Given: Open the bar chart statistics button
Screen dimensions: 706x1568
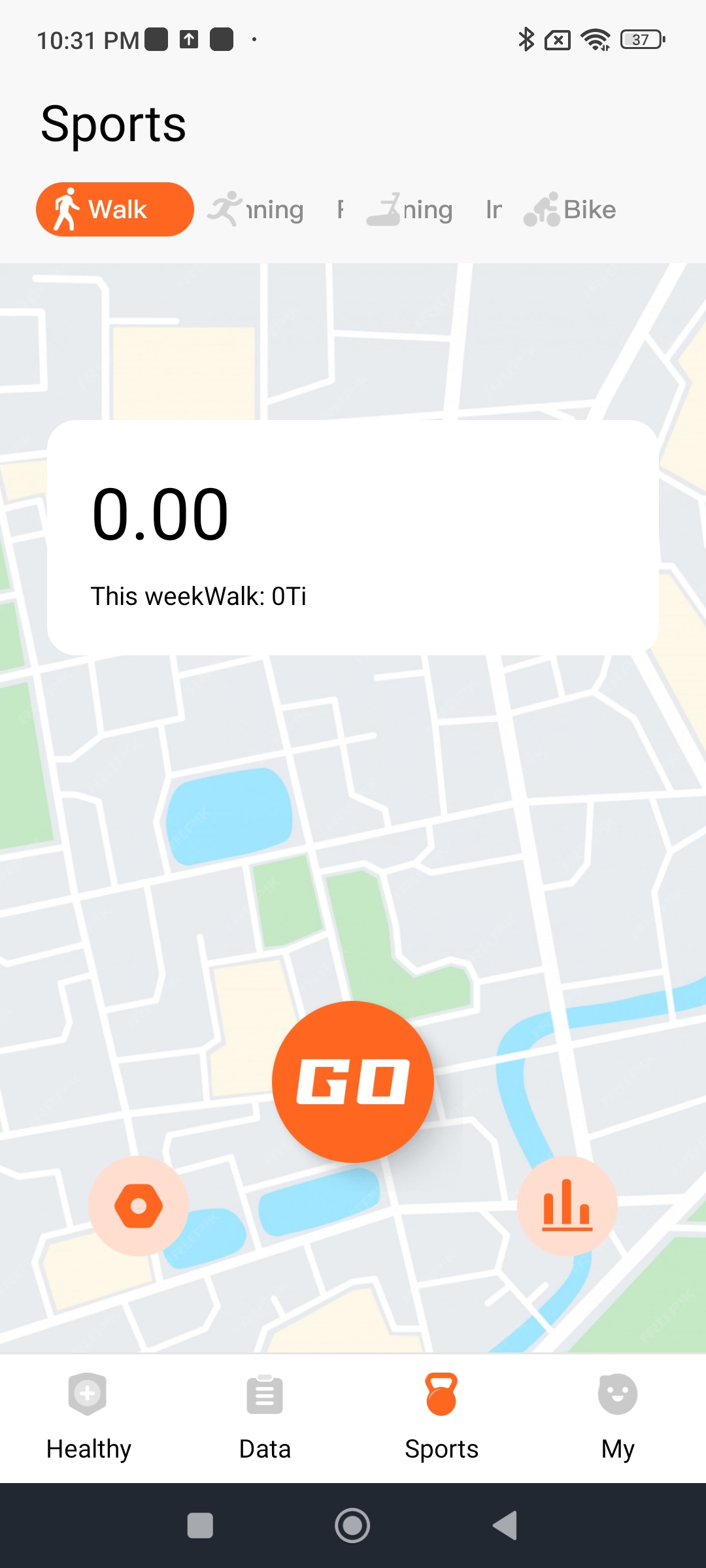Looking at the screenshot, I should coord(567,1205).
